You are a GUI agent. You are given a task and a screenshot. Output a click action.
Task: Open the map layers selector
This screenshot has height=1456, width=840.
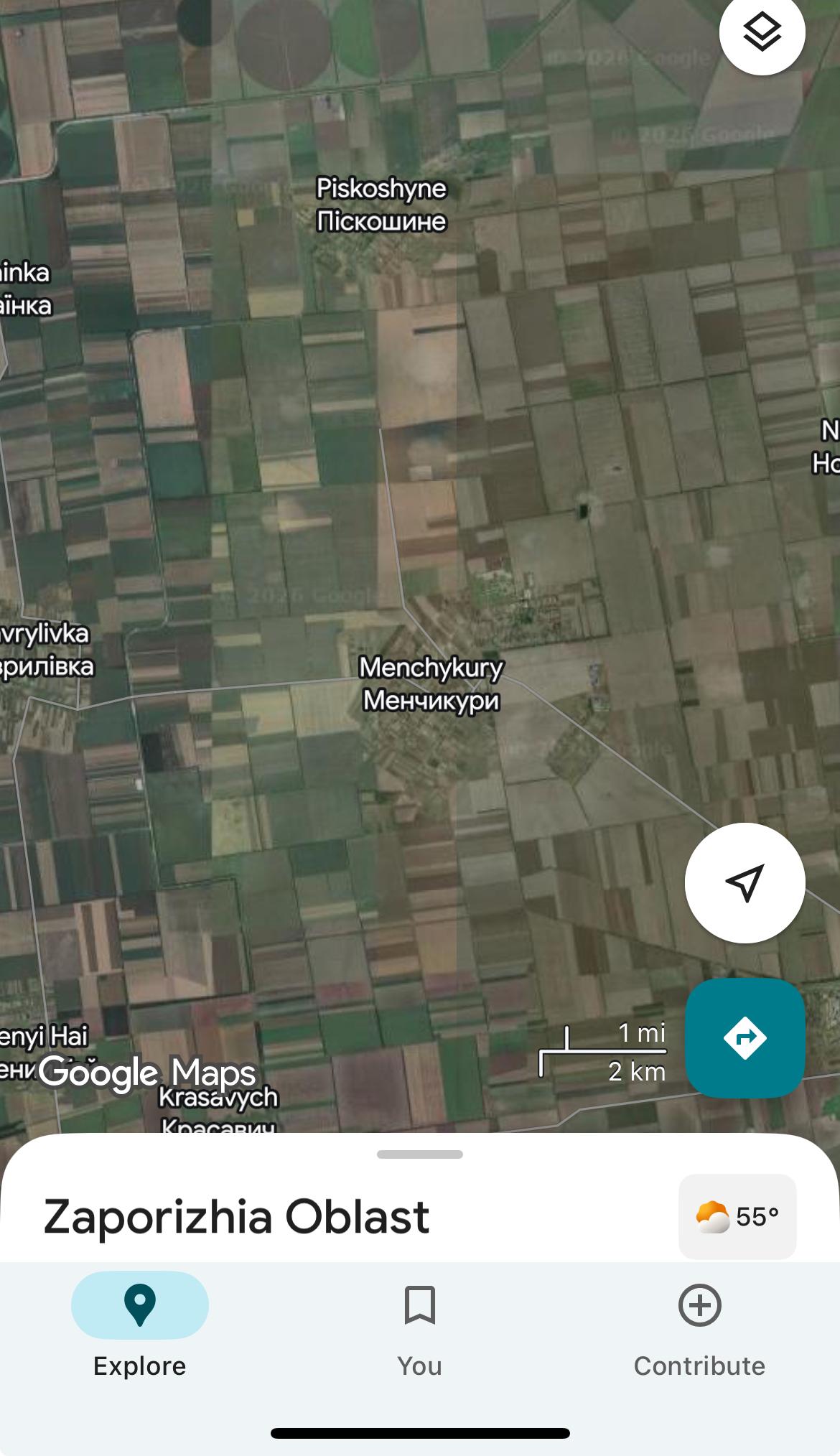(x=762, y=32)
